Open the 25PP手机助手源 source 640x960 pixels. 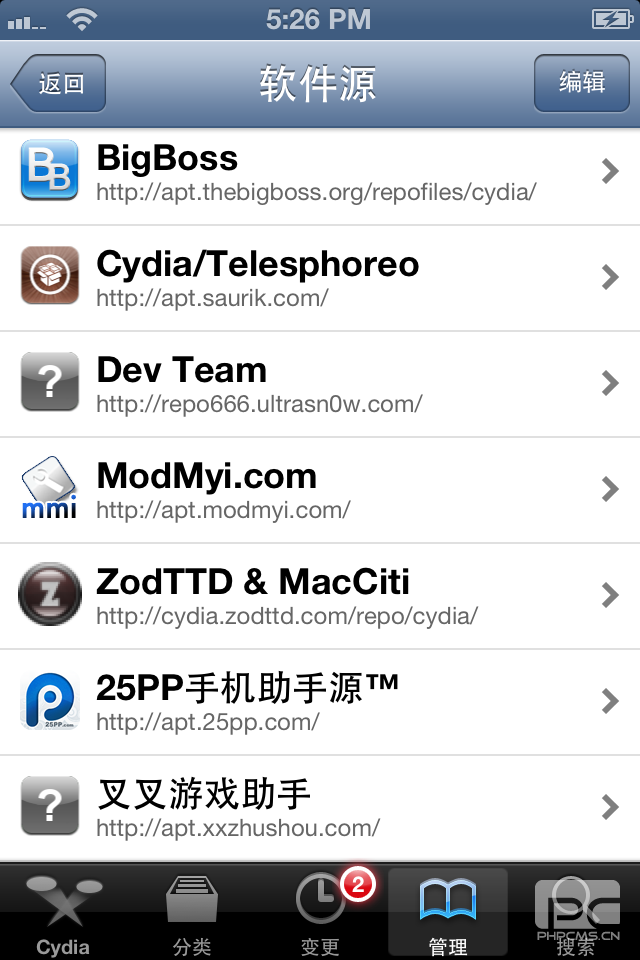[320, 702]
